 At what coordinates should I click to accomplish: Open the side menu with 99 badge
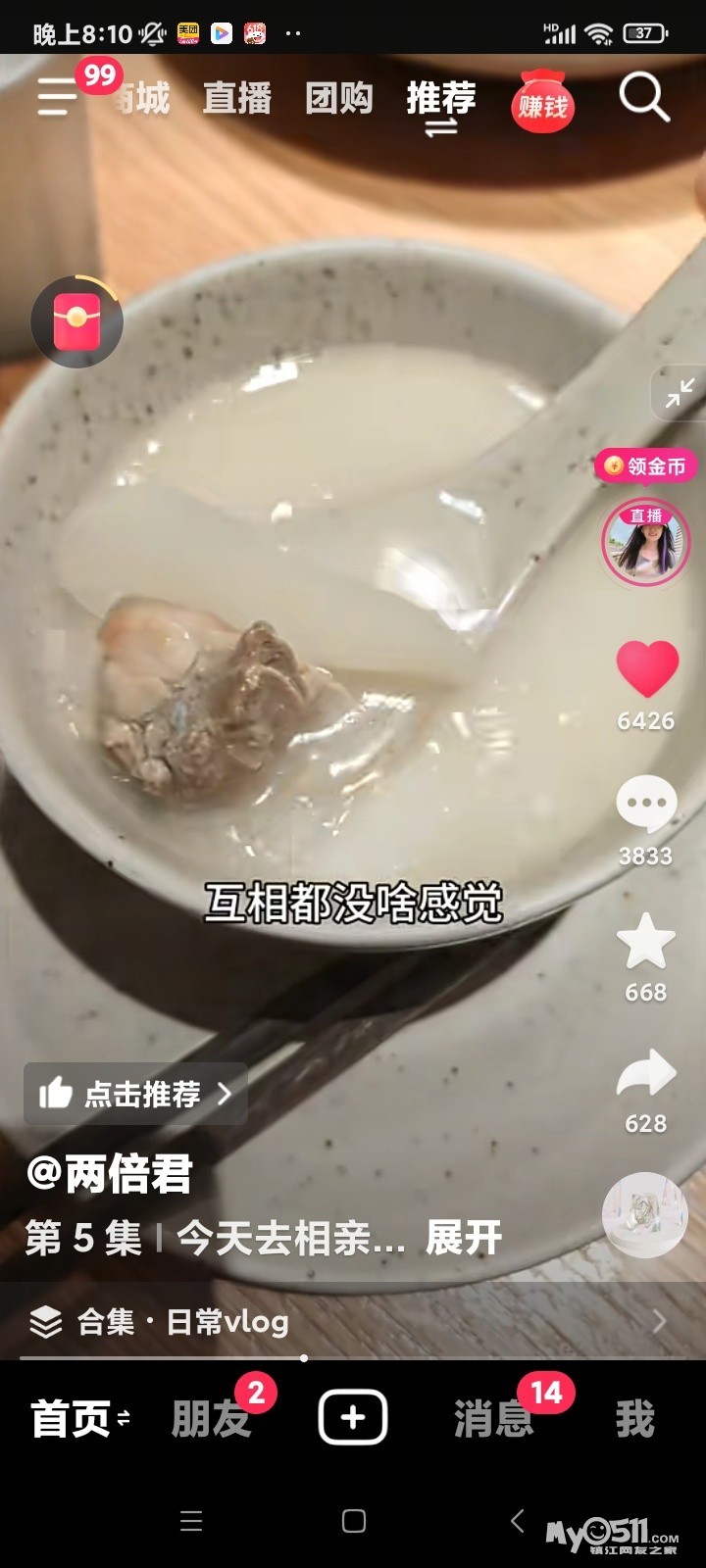coord(59,96)
